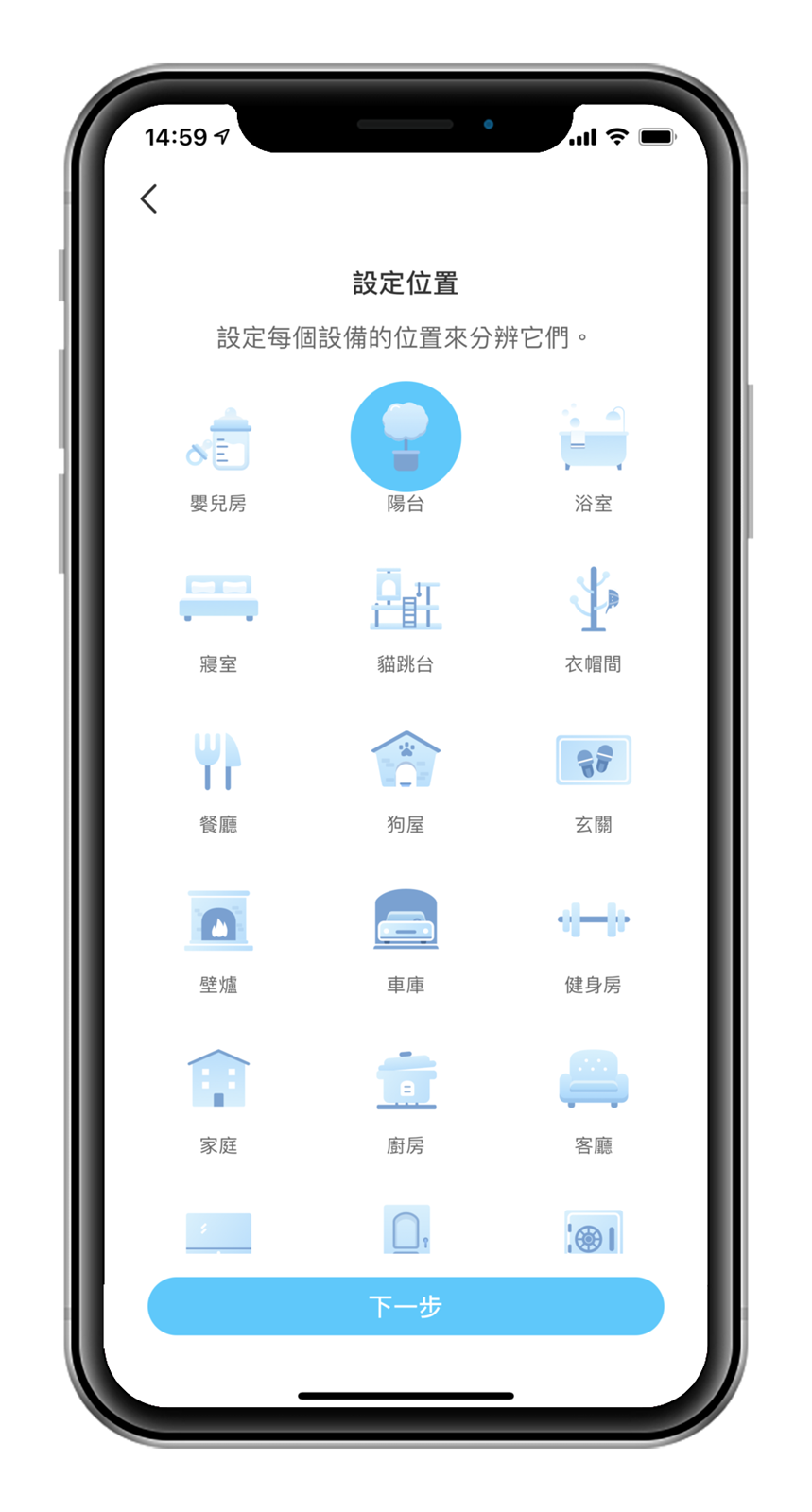Image resolution: width=812 pixels, height=1512 pixels.
Task: Select 家庭 as the location
Action: 218,1081
